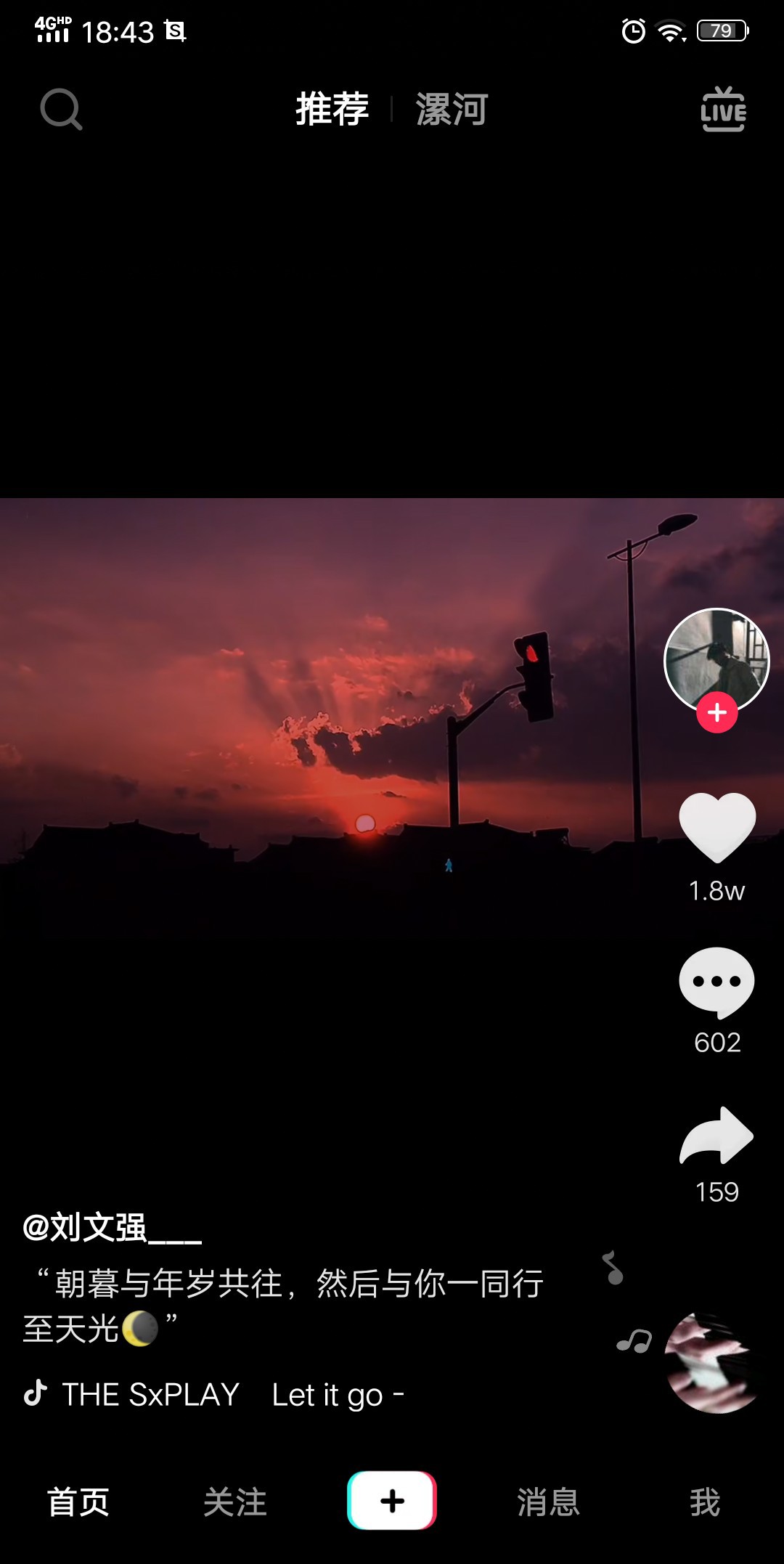Share this video via the arrow icon
The width and height of the screenshot is (784, 1564).
[717, 1136]
